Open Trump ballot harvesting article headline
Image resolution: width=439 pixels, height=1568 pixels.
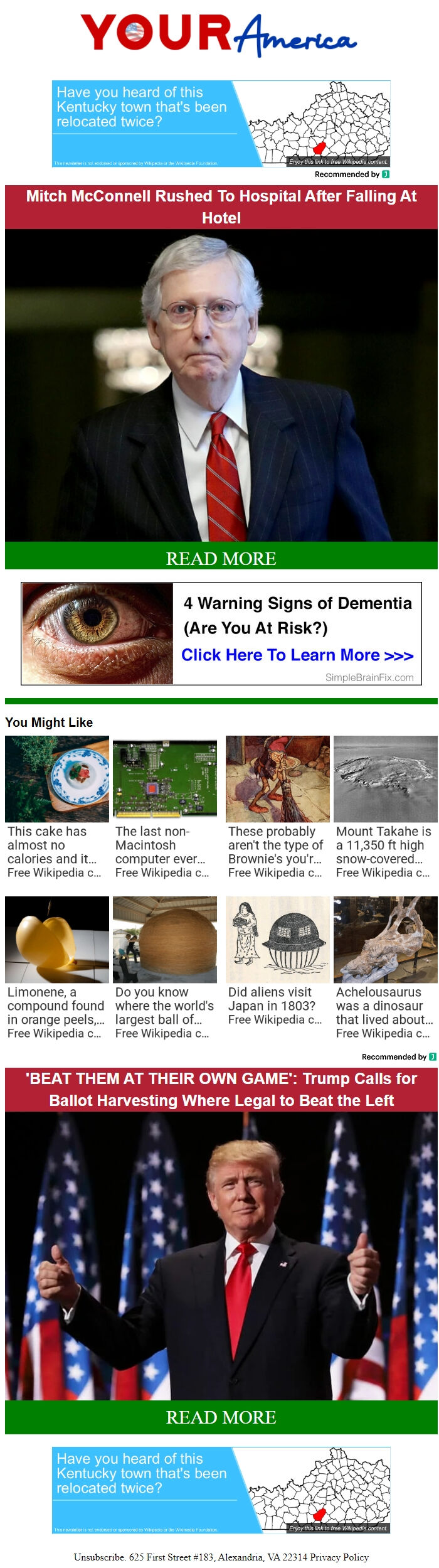pyautogui.click(x=221, y=1089)
